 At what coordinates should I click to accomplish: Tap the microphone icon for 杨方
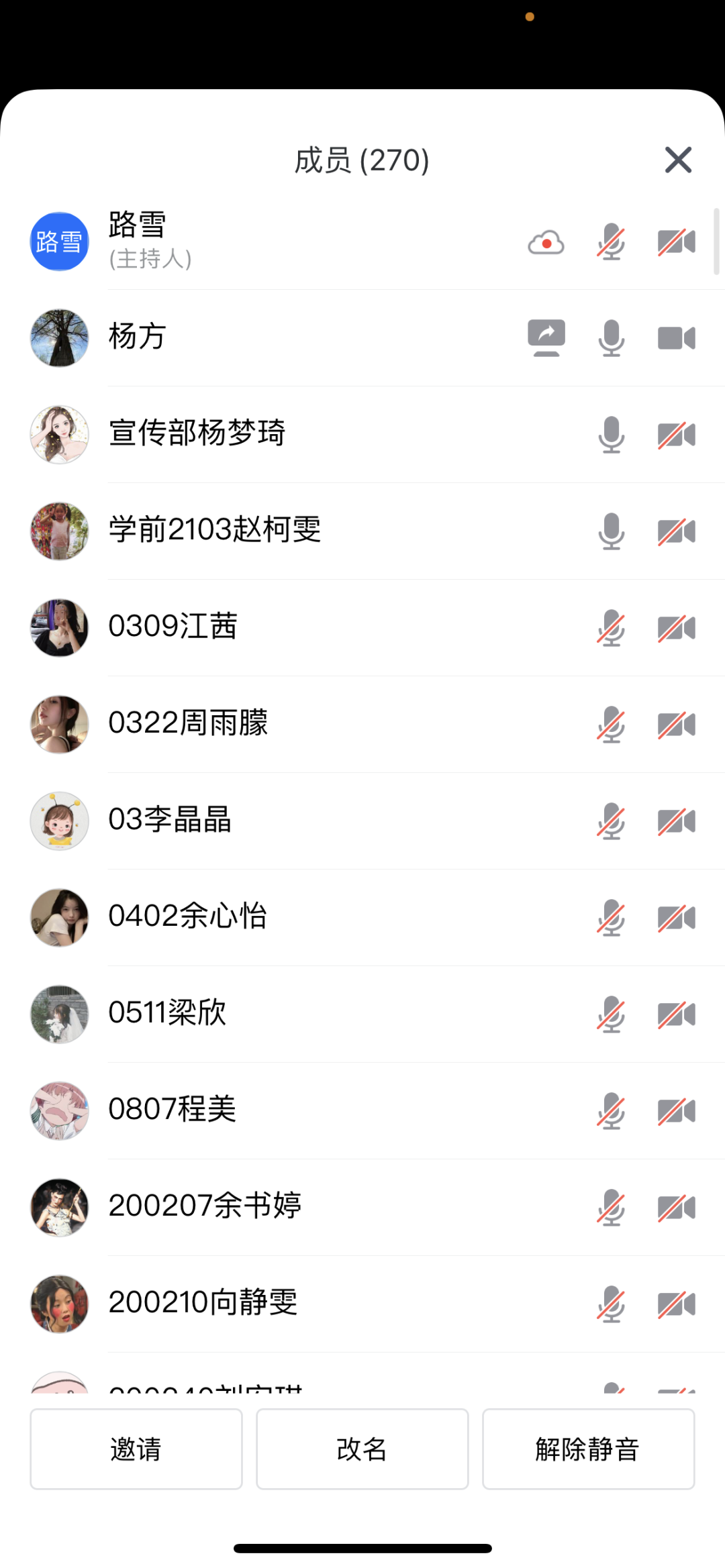(x=611, y=337)
